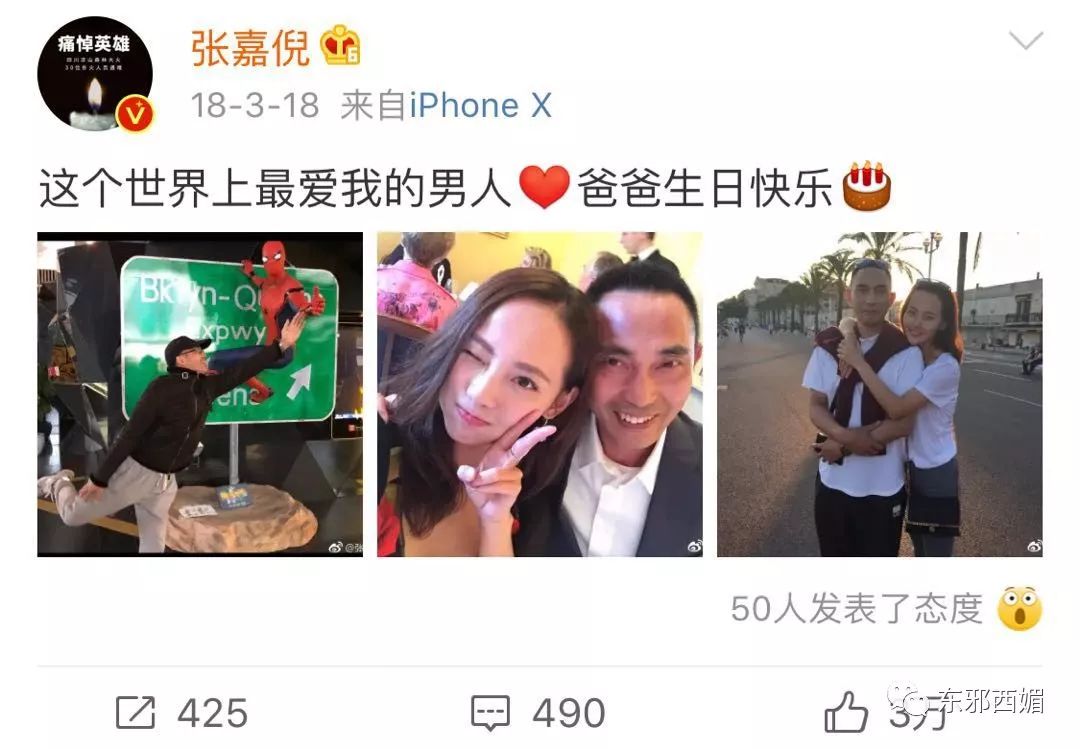
Task: View the Spider-Man sign photo
Action: 200,394
